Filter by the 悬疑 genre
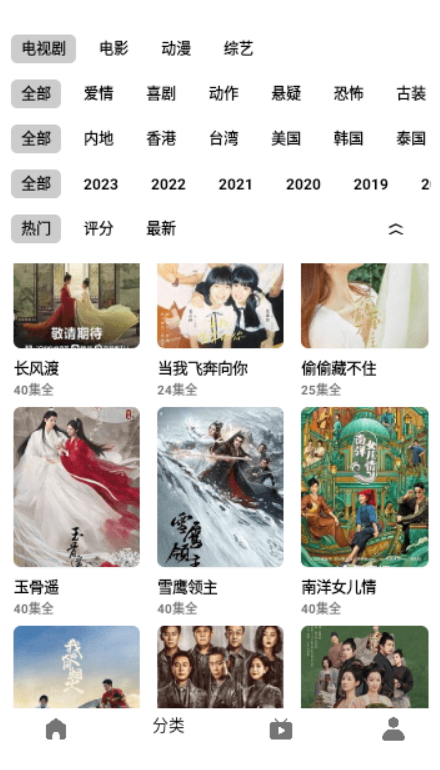 (286, 93)
